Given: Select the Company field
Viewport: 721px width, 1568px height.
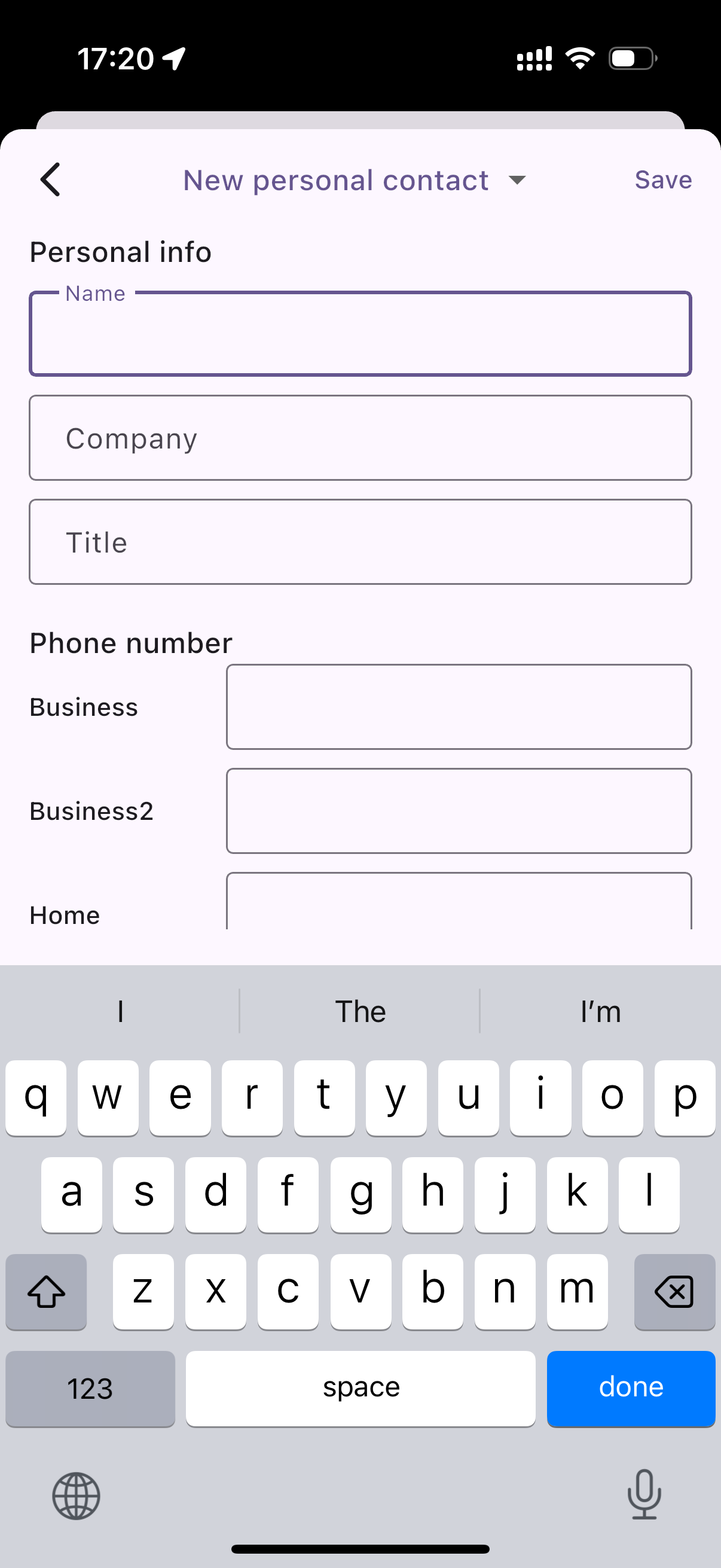Looking at the screenshot, I should 360,438.
